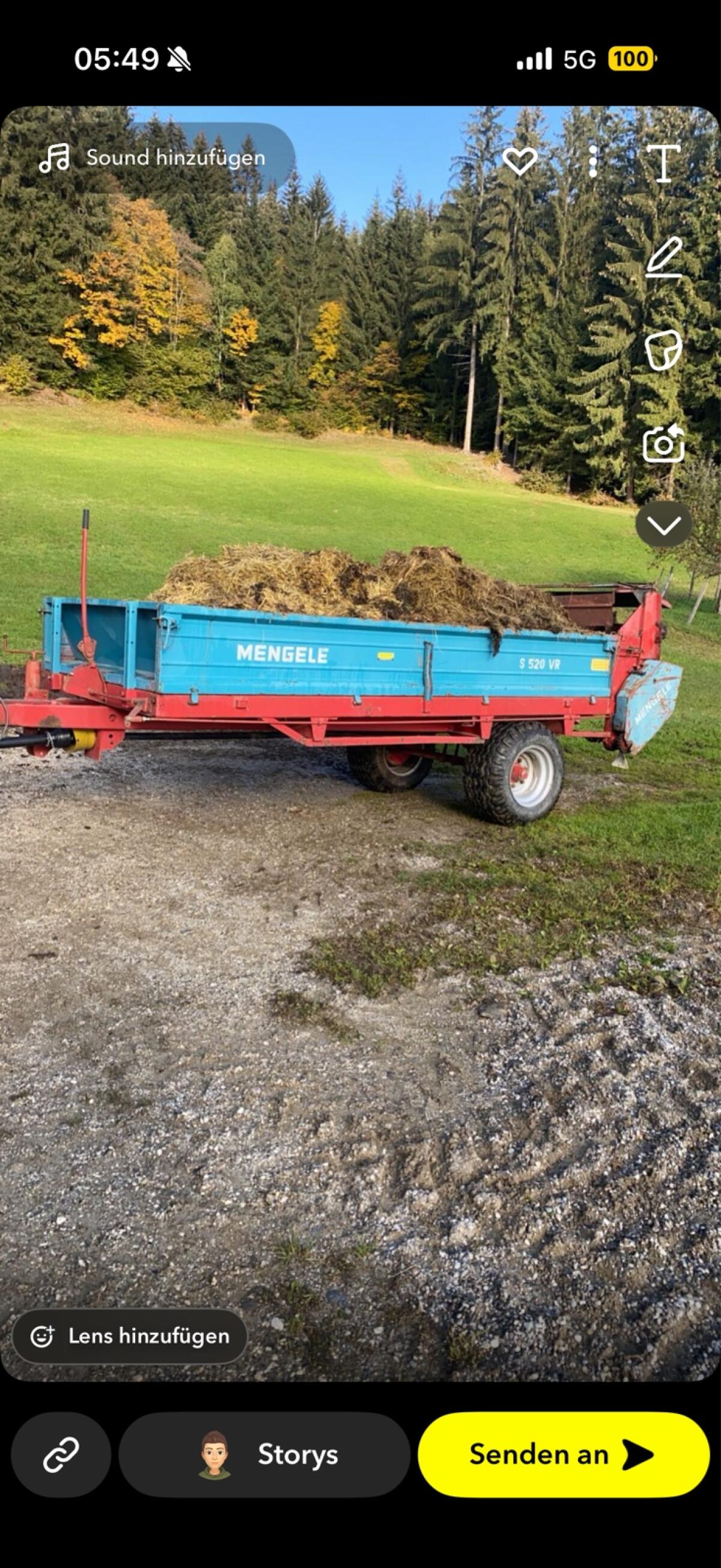Open the three-dot overflow menu
Screen dimensions: 721x1568
[593, 161]
